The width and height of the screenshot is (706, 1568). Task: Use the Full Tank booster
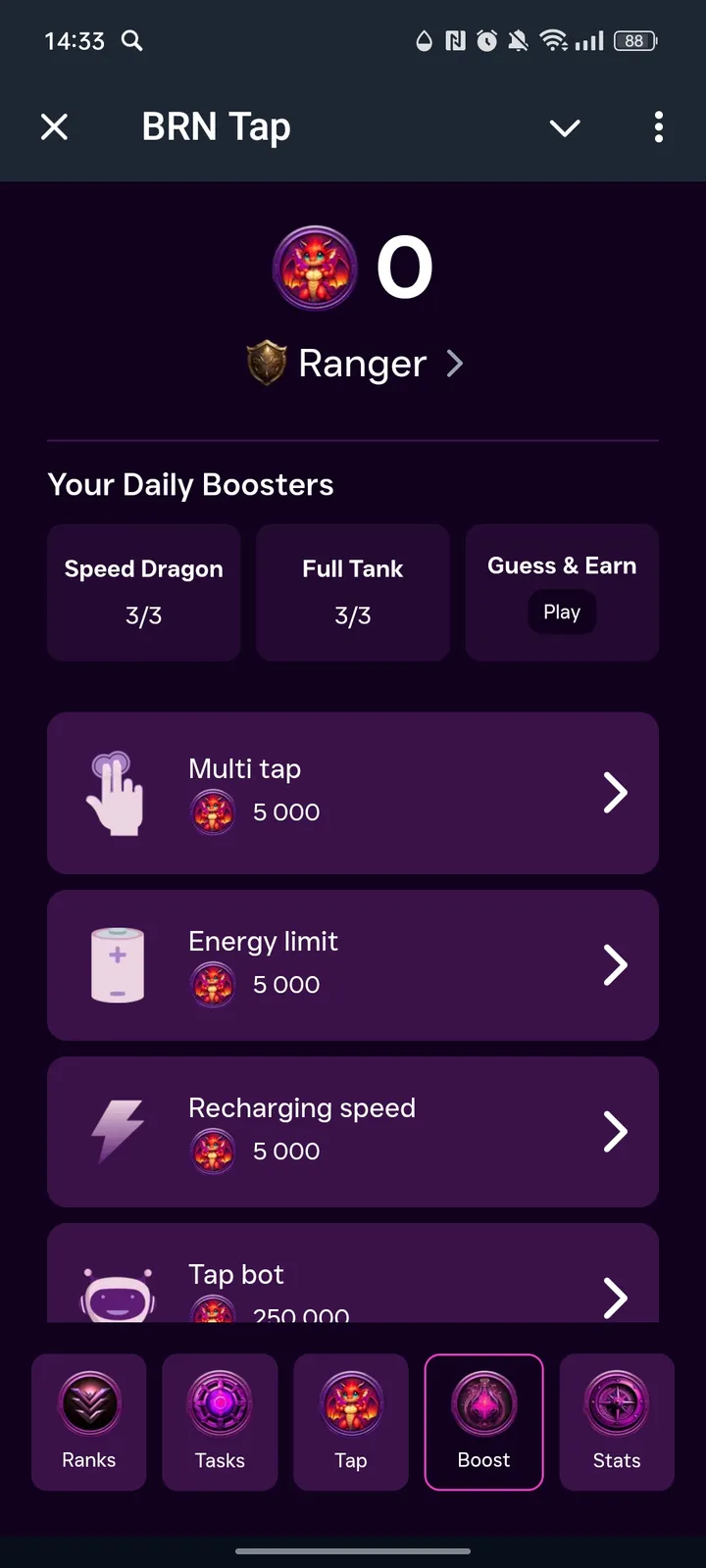pos(353,592)
